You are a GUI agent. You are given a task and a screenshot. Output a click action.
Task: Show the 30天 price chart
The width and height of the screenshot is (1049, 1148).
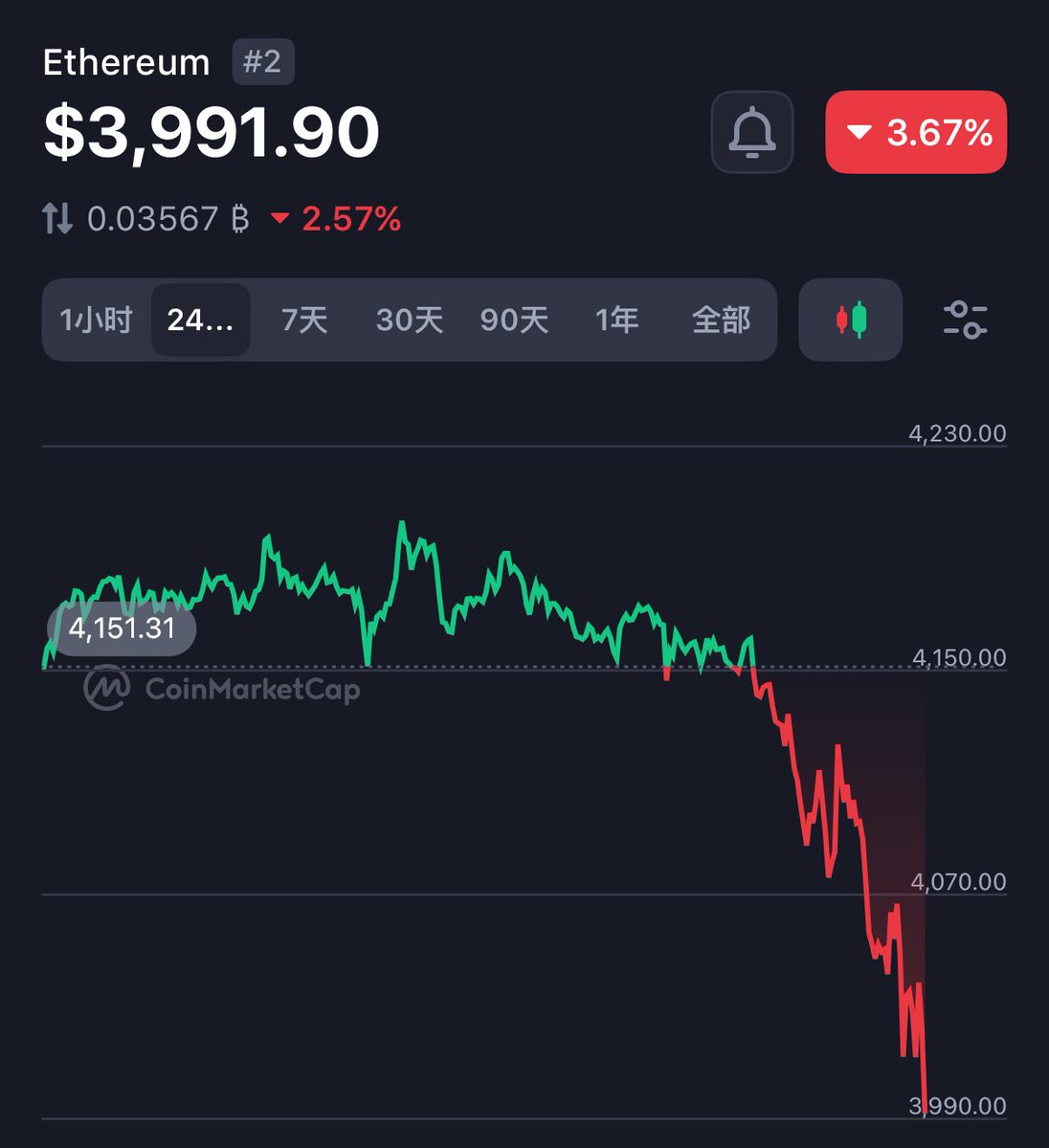click(x=410, y=320)
